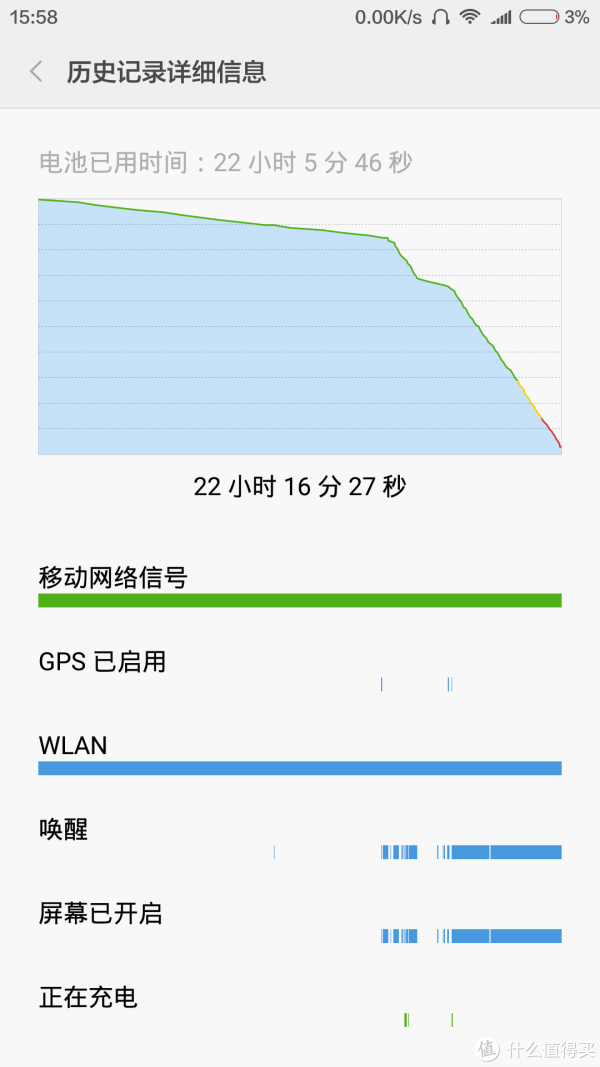
Task: Go back from battery history details
Action: [36, 71]
